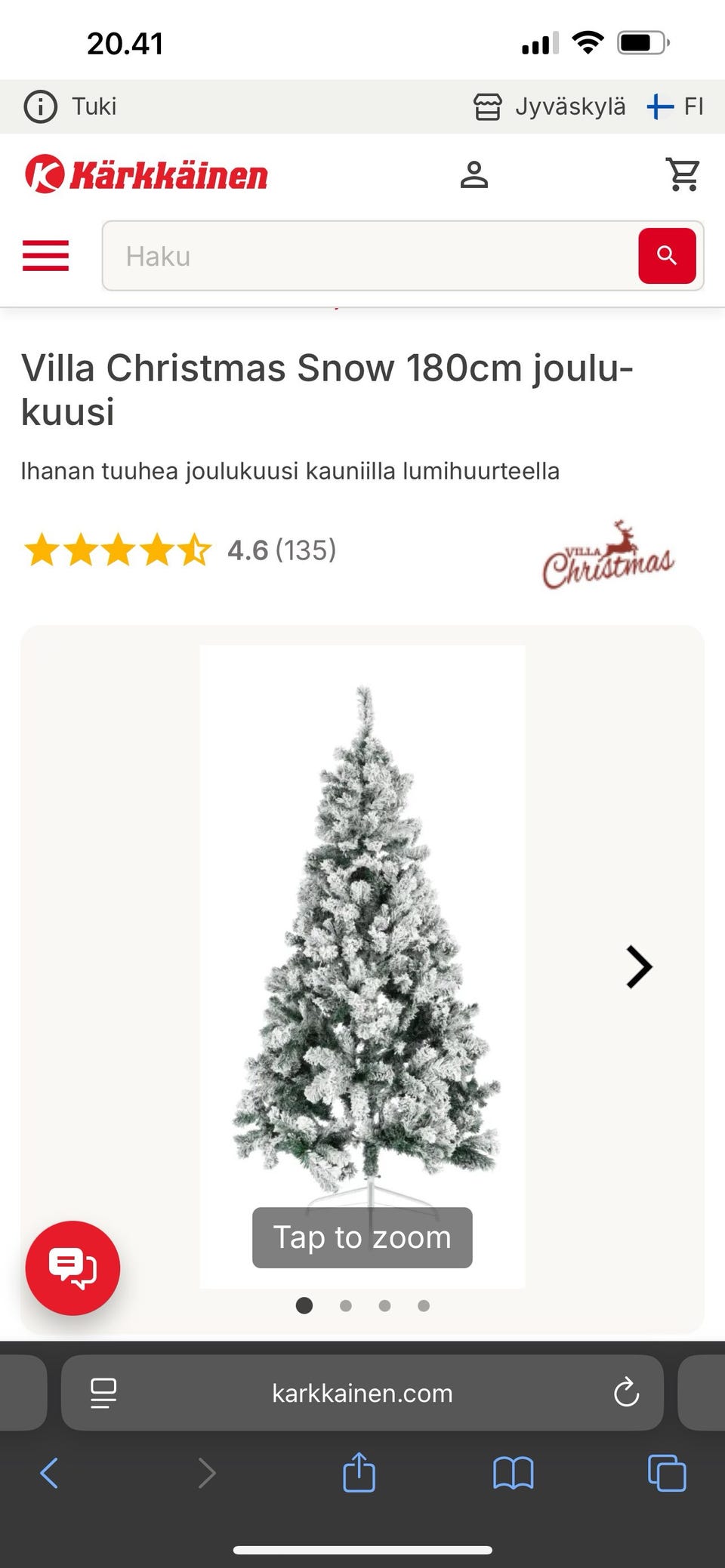Viewport: 725px width, 1568px height.
Task: Switch to Safari reader/tabs bar icon
Action: [102, 1393]
